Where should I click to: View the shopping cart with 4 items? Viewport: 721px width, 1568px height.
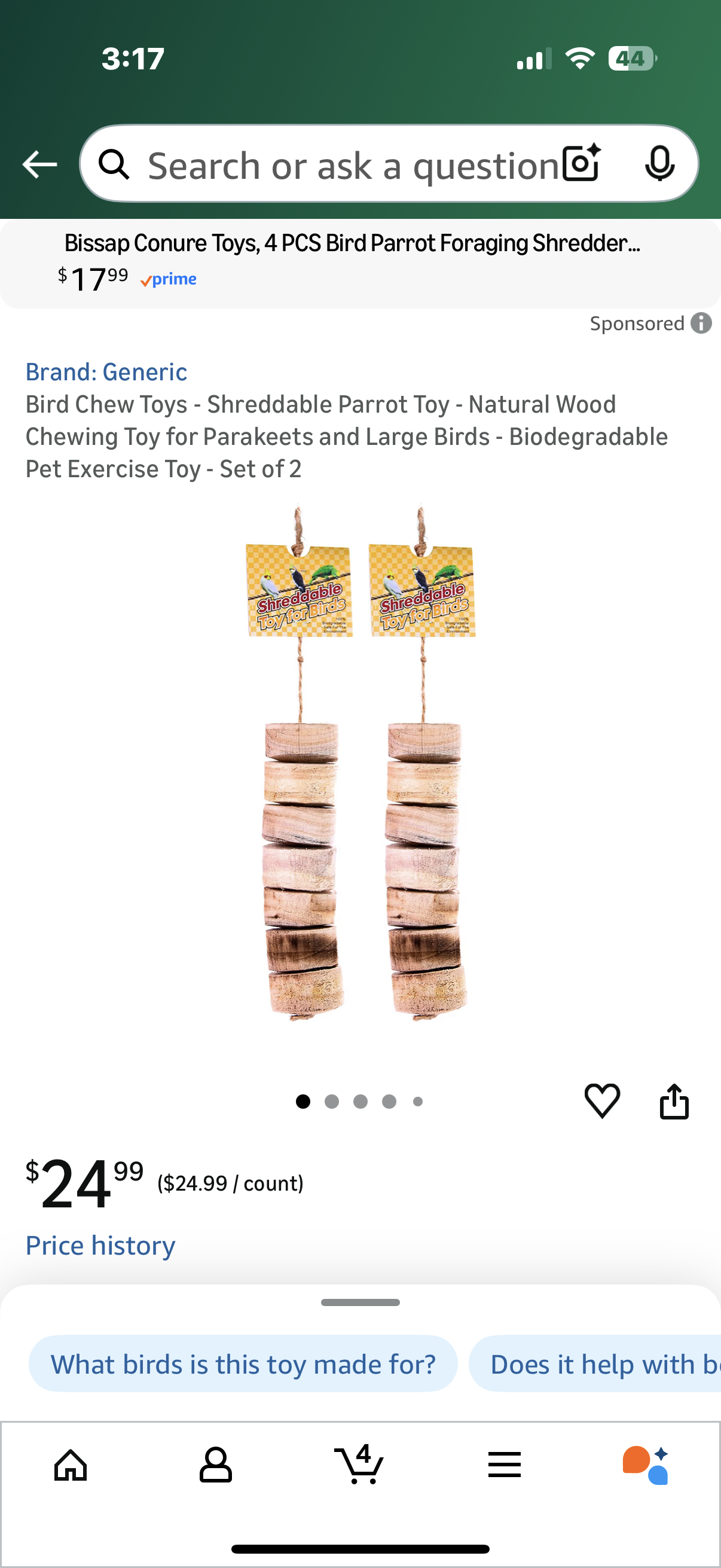(x=360, y=1465)
